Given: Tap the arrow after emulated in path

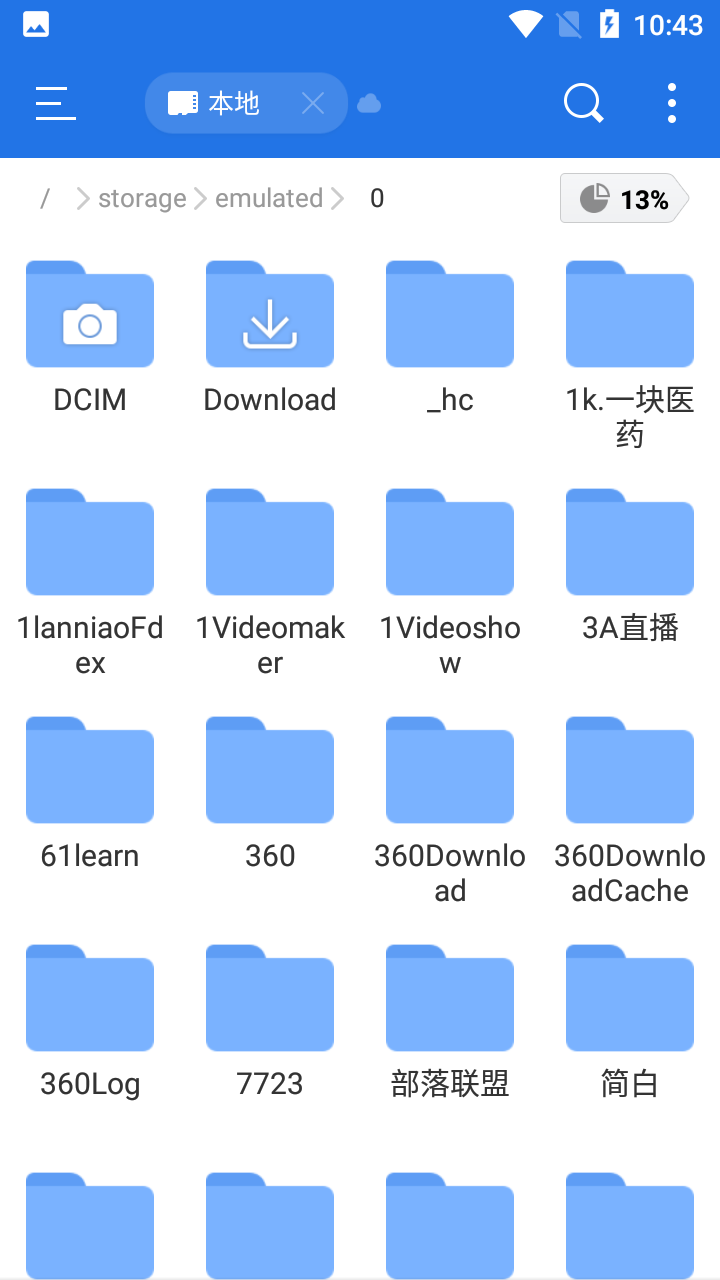Looking at the screenshot, I should (x=338, y=198).
